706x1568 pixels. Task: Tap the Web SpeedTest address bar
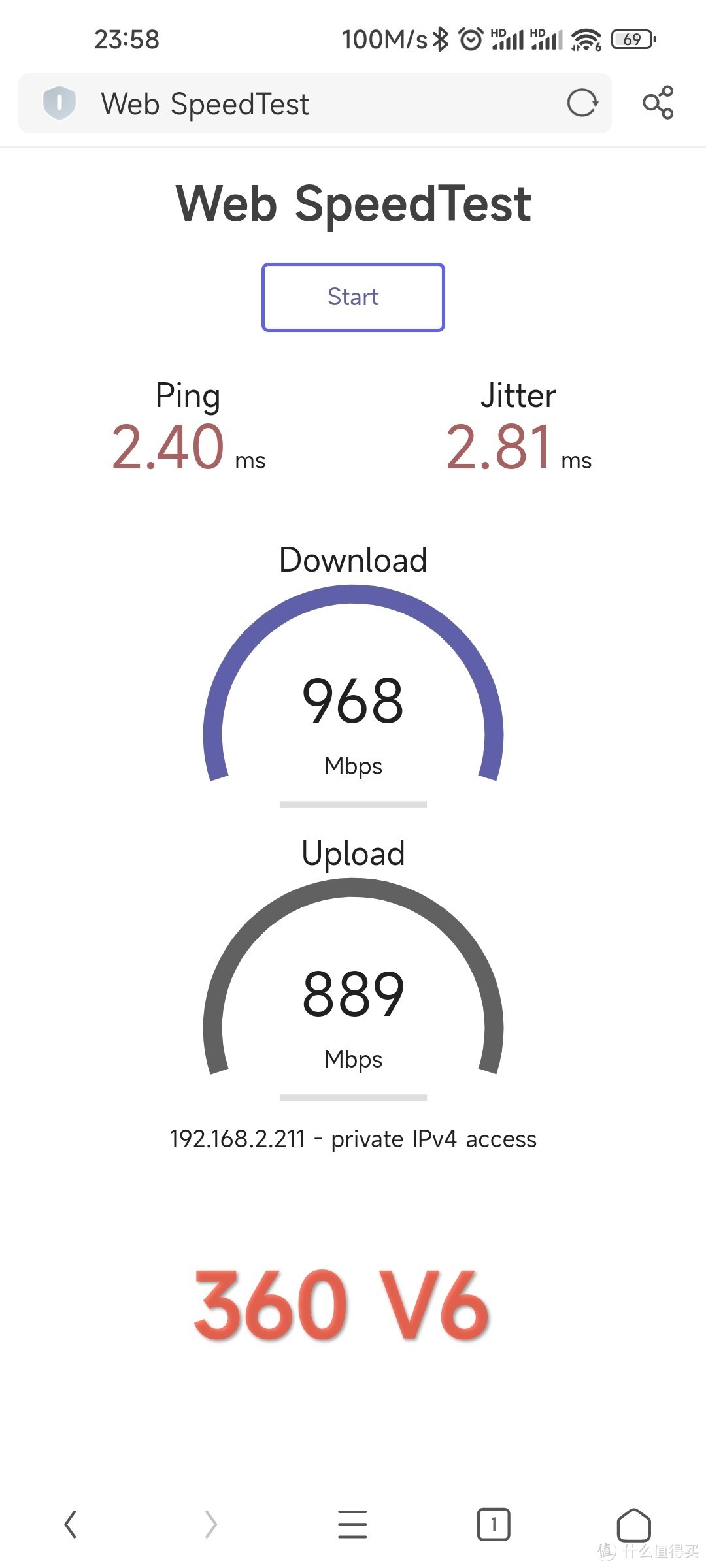tap(314, 104)
